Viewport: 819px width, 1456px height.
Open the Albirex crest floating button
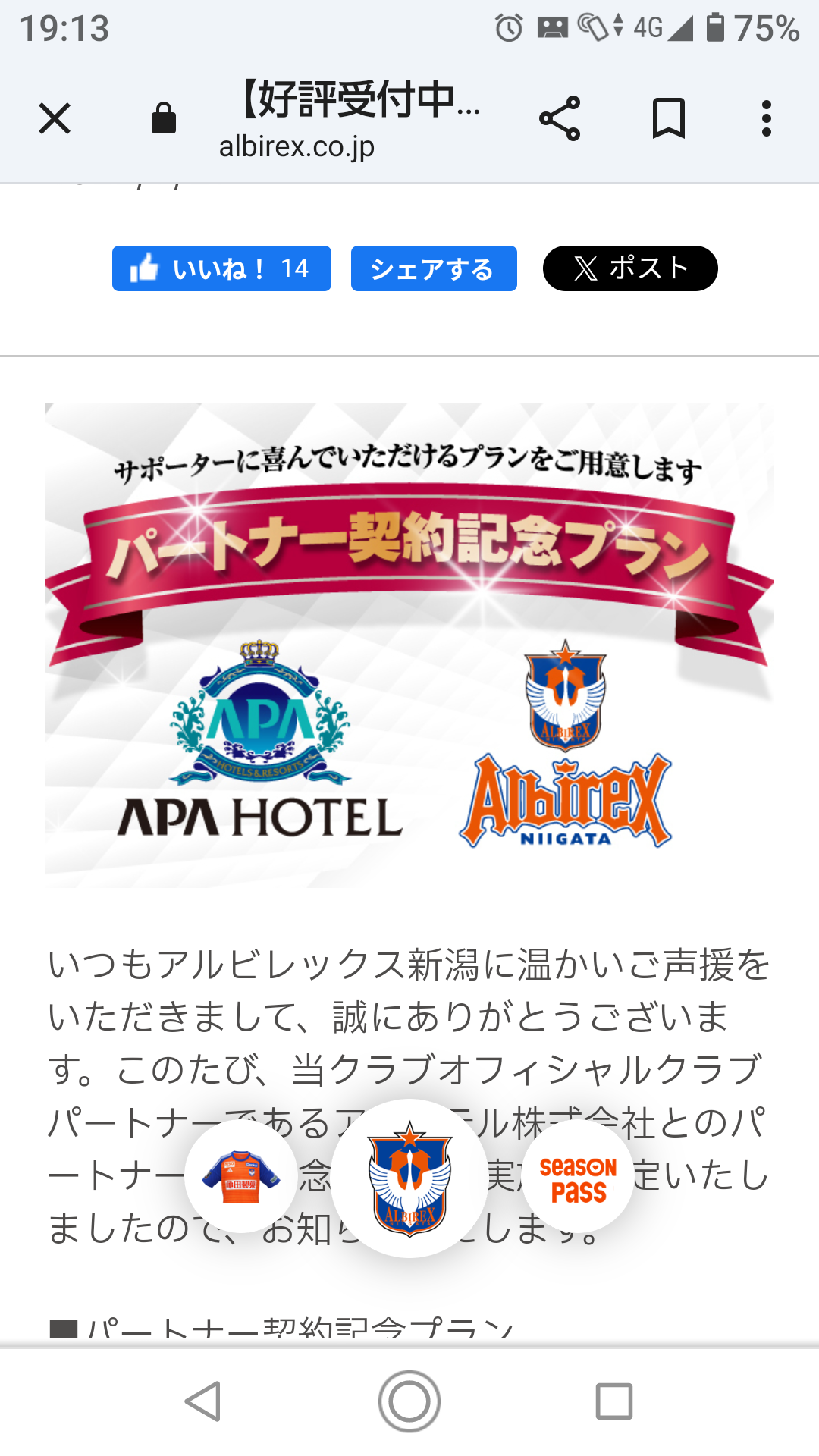click(x=409, y=1178)
